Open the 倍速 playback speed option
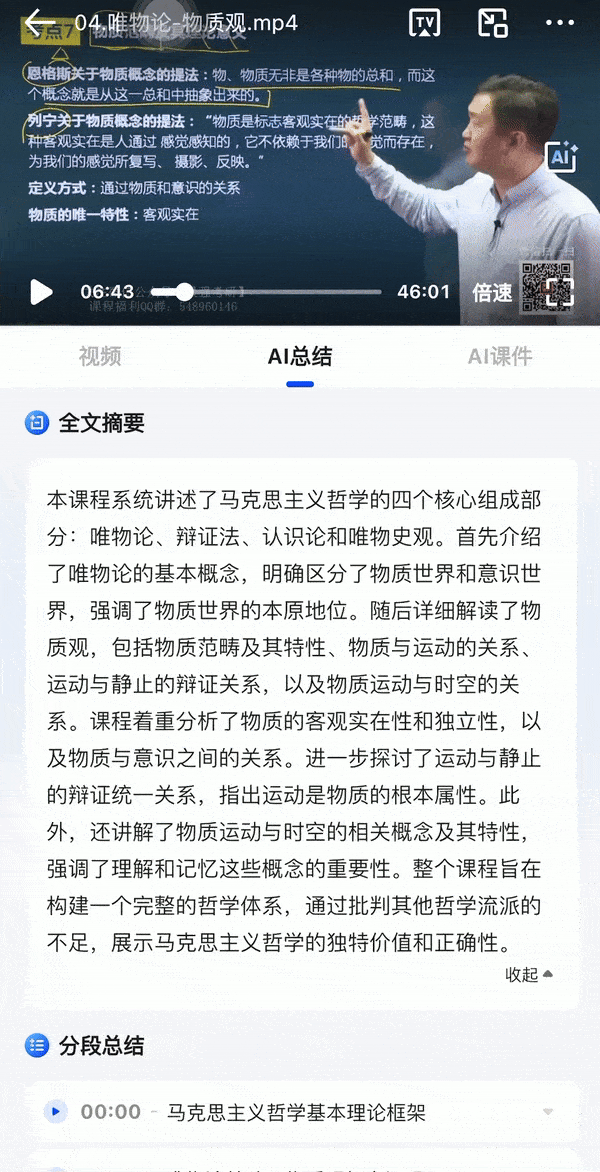 click(x=492, y=292)
